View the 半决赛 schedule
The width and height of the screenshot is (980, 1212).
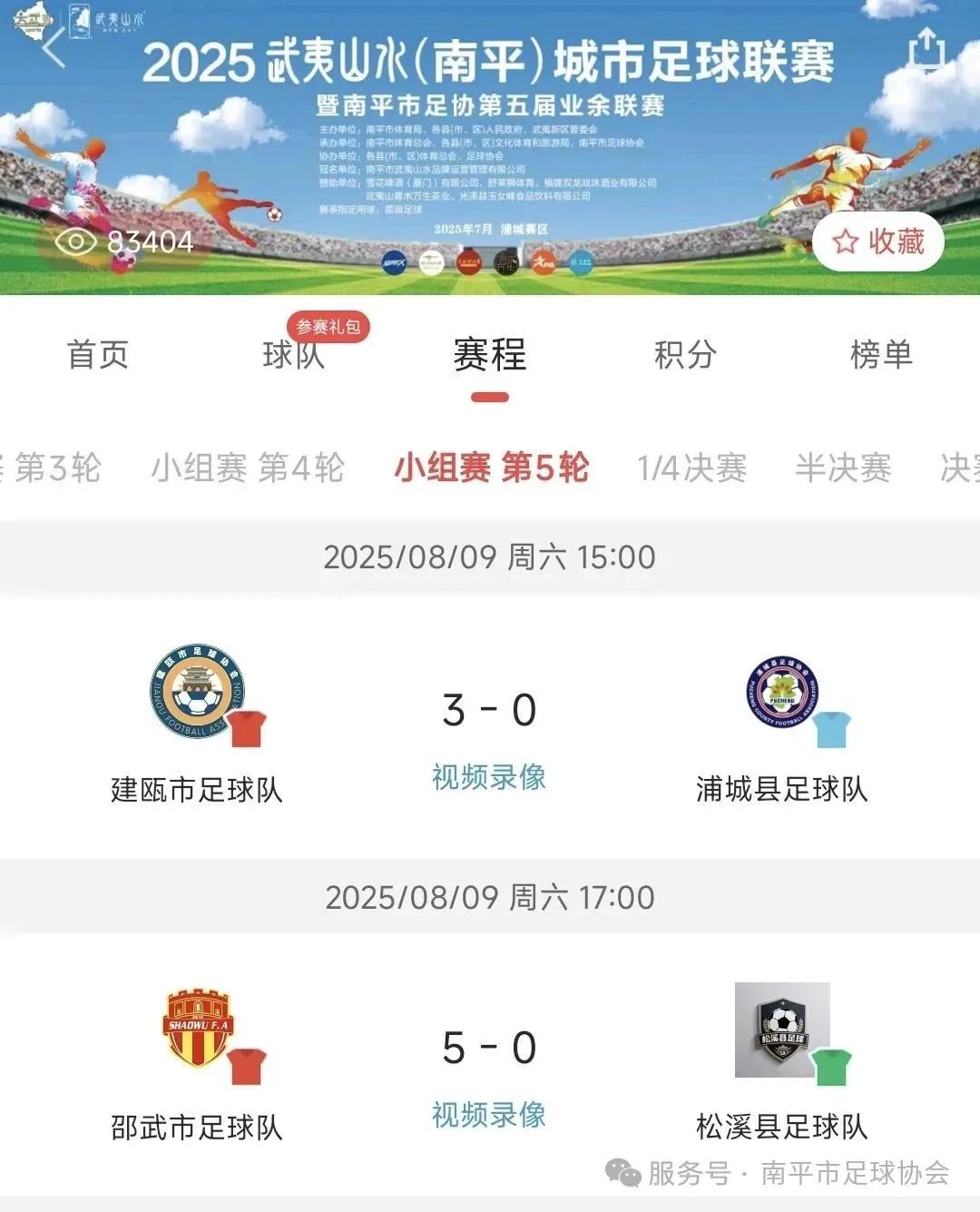843,468
